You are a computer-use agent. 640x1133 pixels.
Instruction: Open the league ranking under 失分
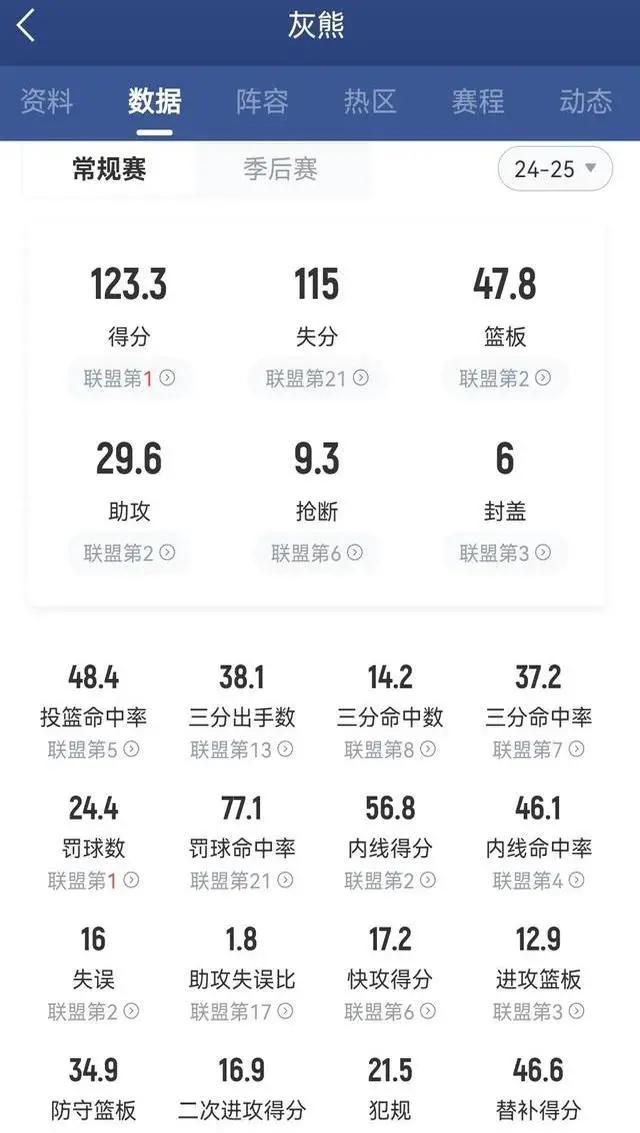317,378
